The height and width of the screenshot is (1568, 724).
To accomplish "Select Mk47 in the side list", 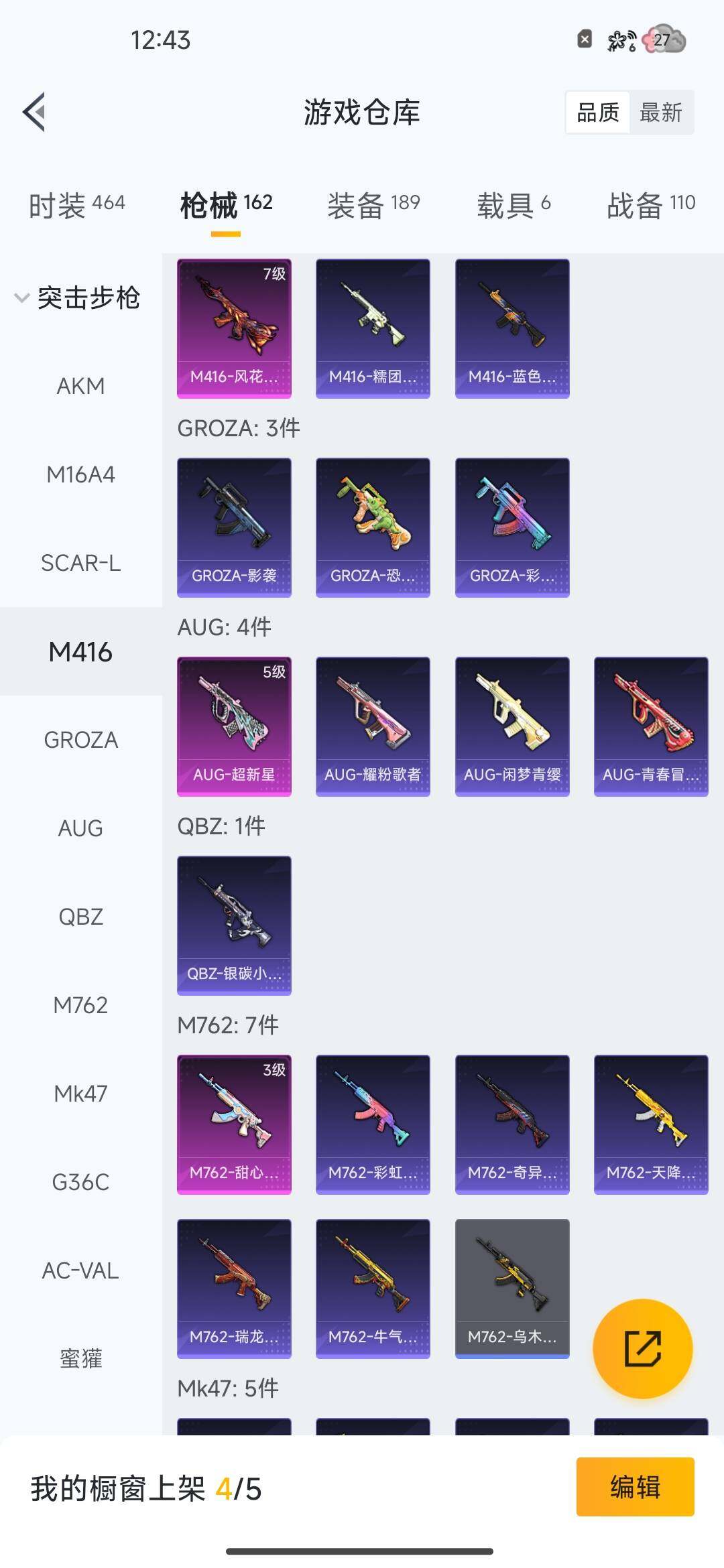I will 80,1094.
